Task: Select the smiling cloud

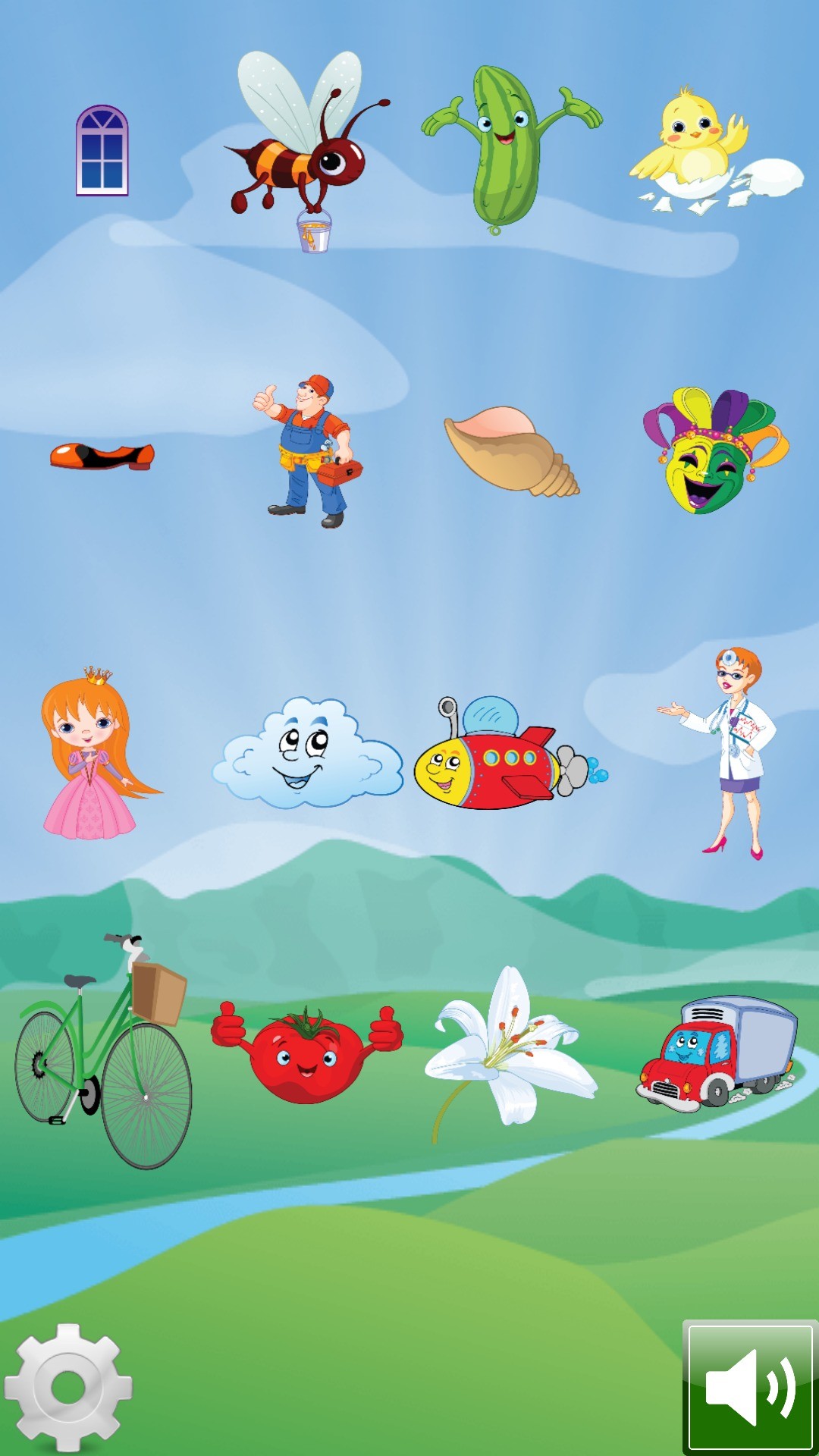Action: point(307,755)
